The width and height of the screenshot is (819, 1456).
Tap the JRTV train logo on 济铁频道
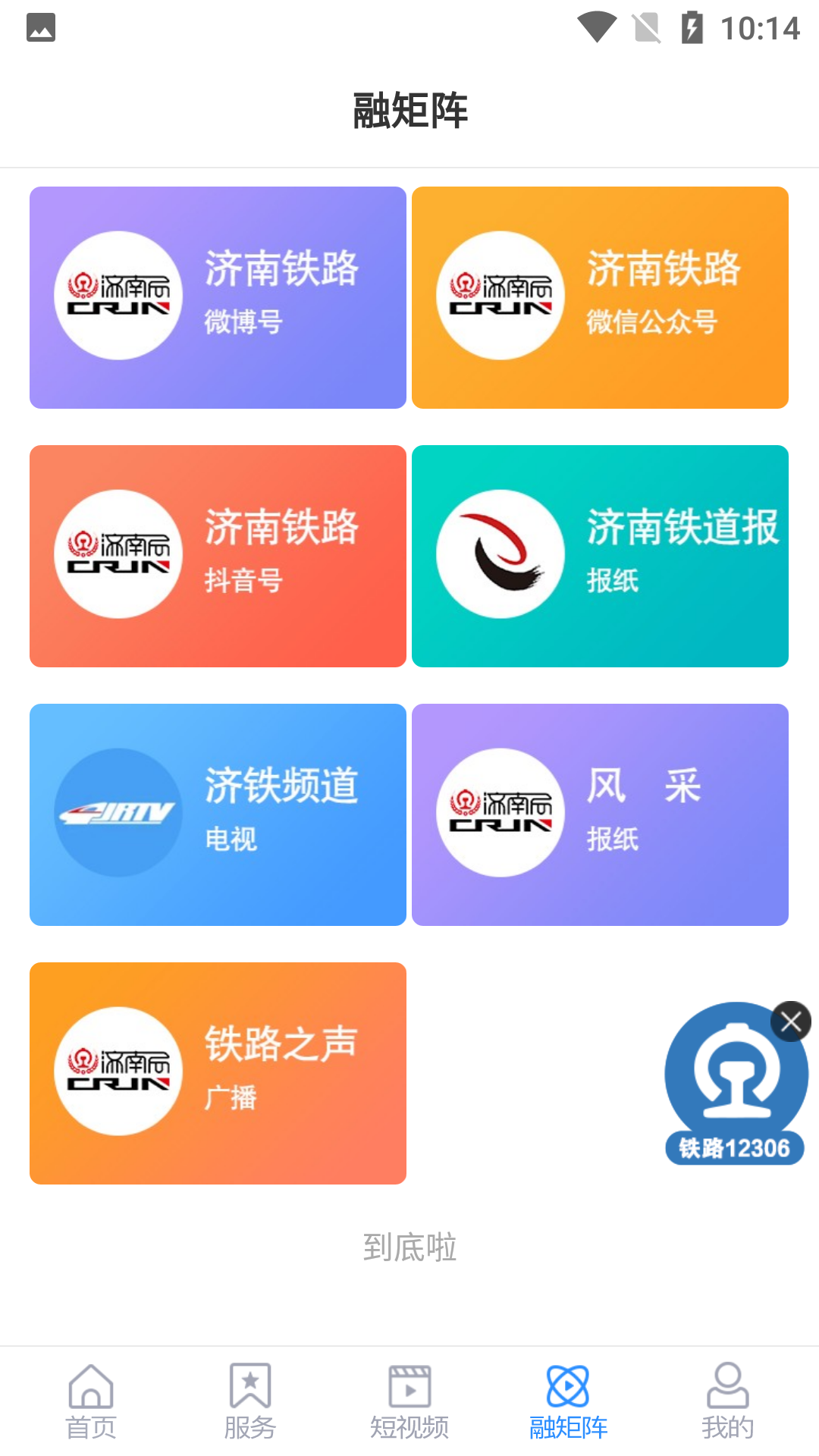(x=118, y=812)
